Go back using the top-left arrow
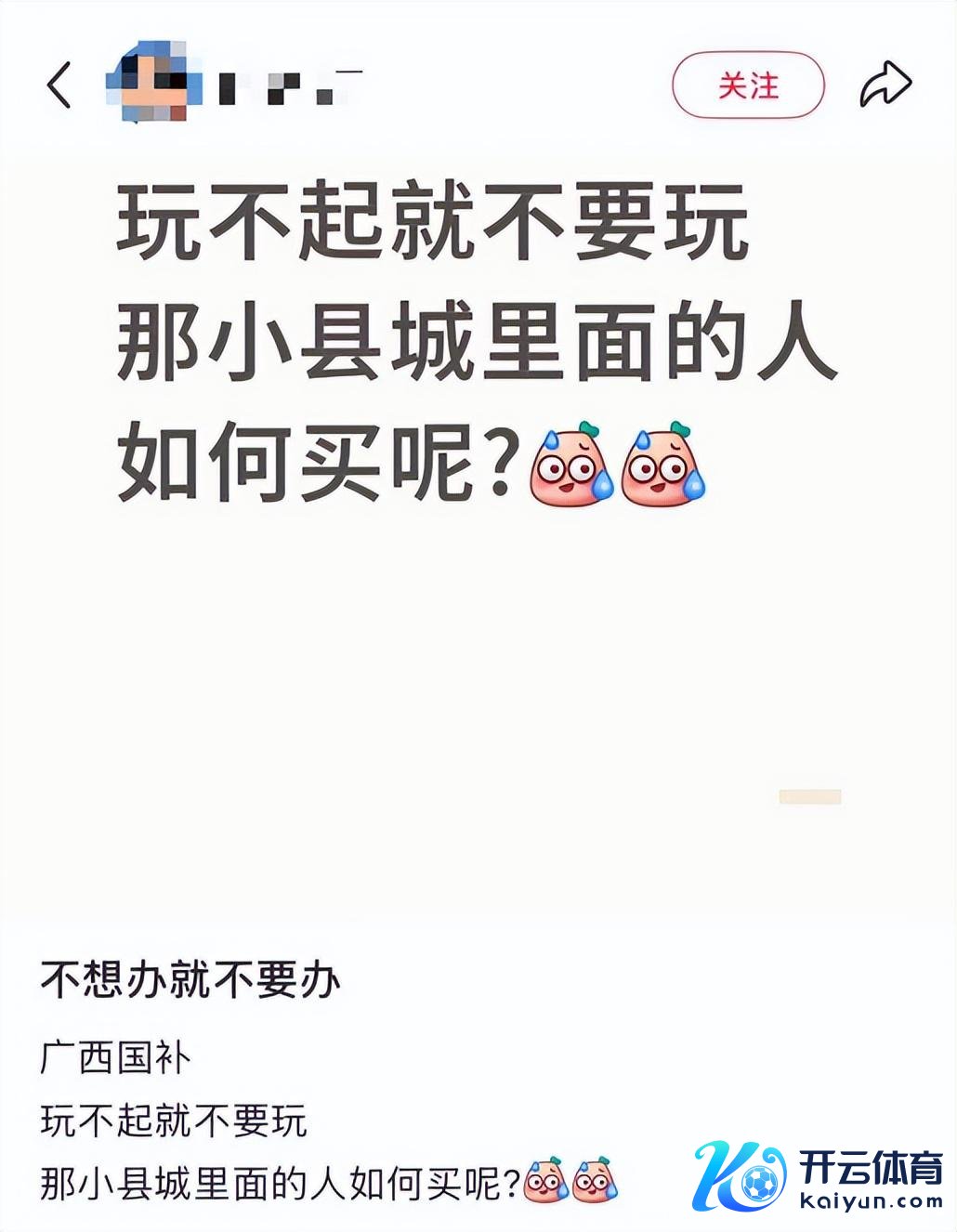 click(59, 85)
